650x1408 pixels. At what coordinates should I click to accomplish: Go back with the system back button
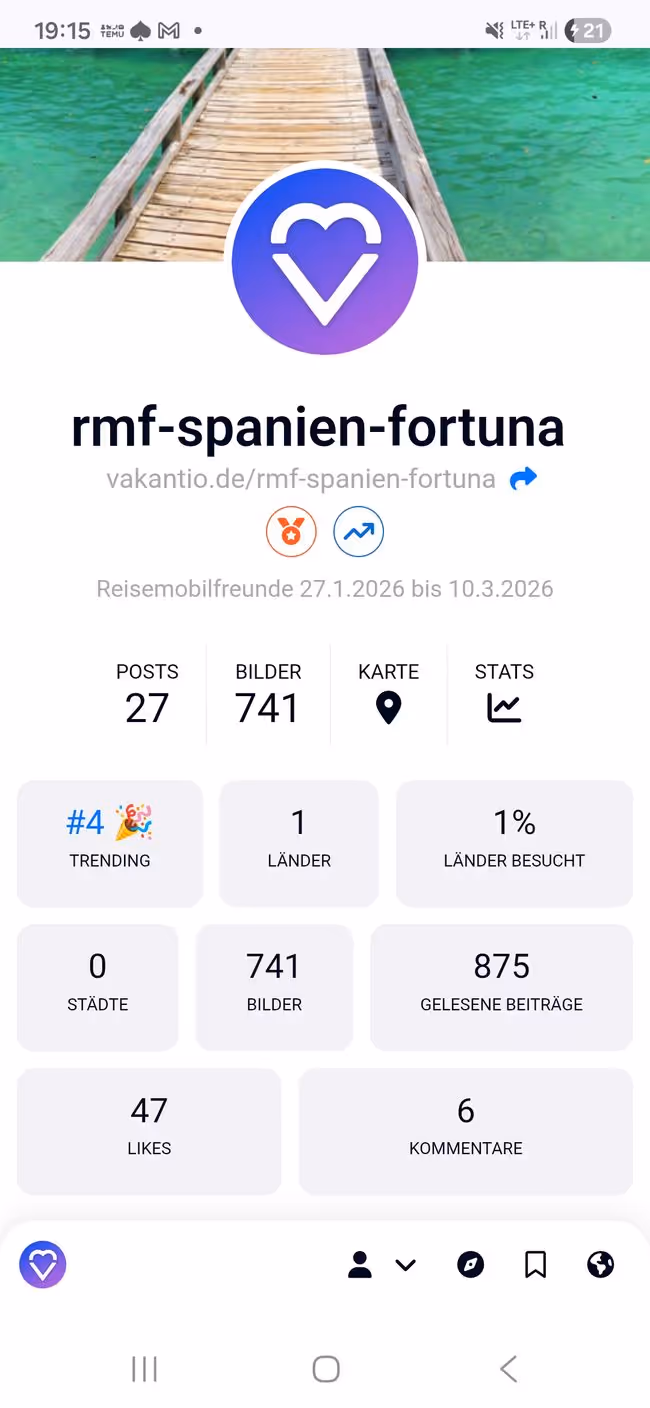[508, 1368]
